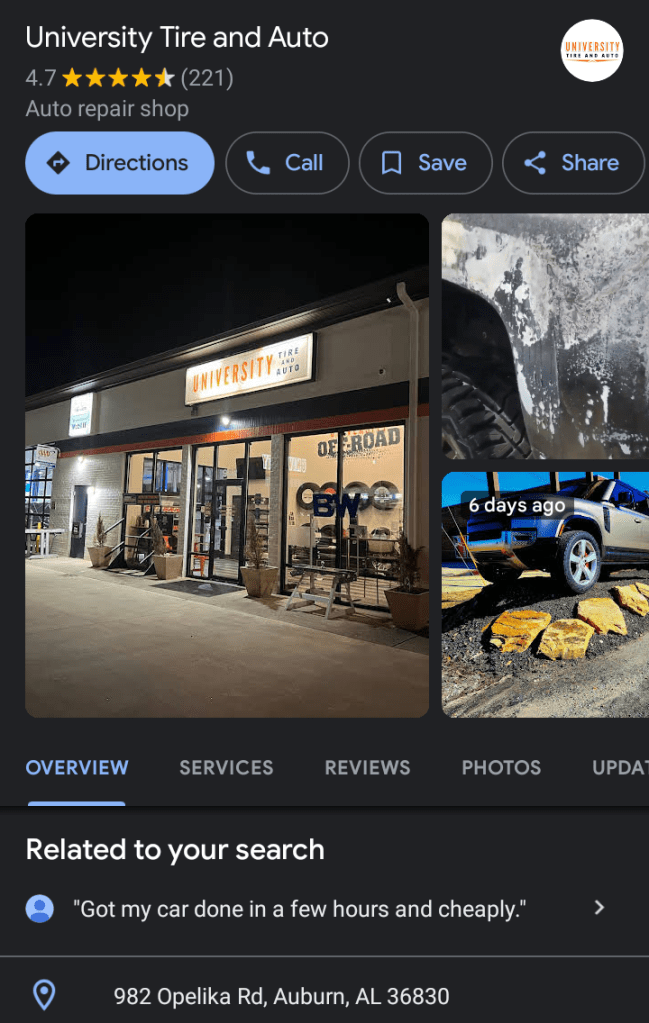
Task: Open the photo posted 6 days ago
Action: (545, 594)
